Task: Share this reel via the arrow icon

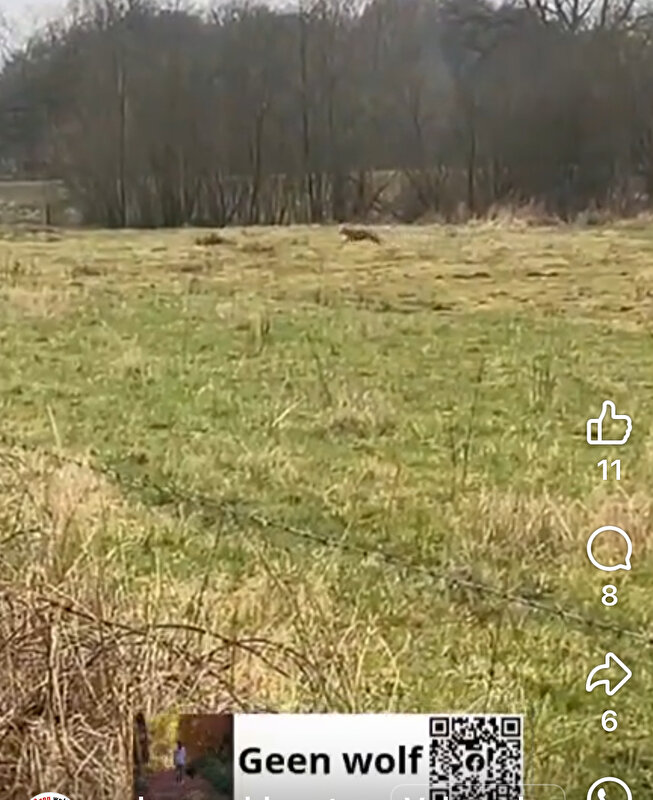Action: pos(609,675)
